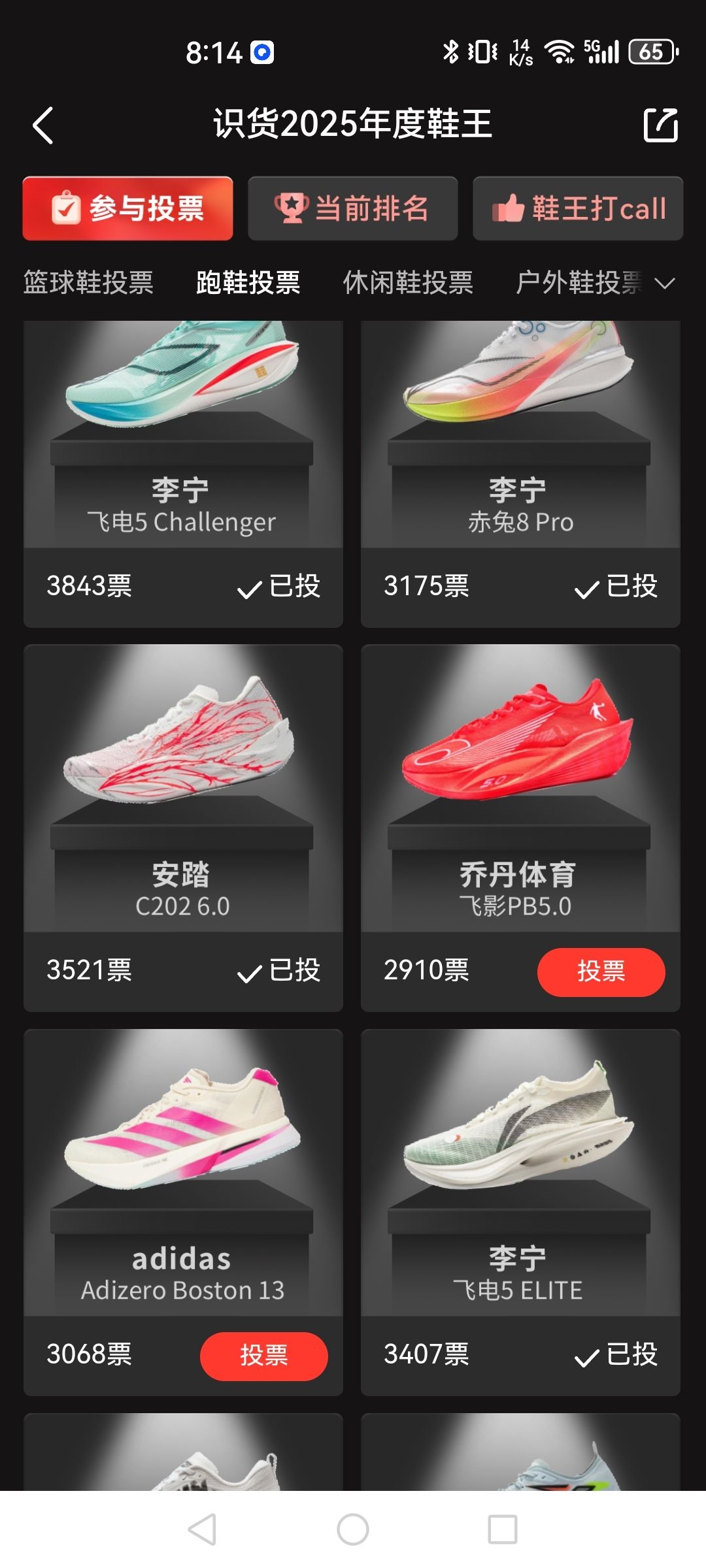Vote for 乔丹体育 飞影PB5.0

(601, 972)
